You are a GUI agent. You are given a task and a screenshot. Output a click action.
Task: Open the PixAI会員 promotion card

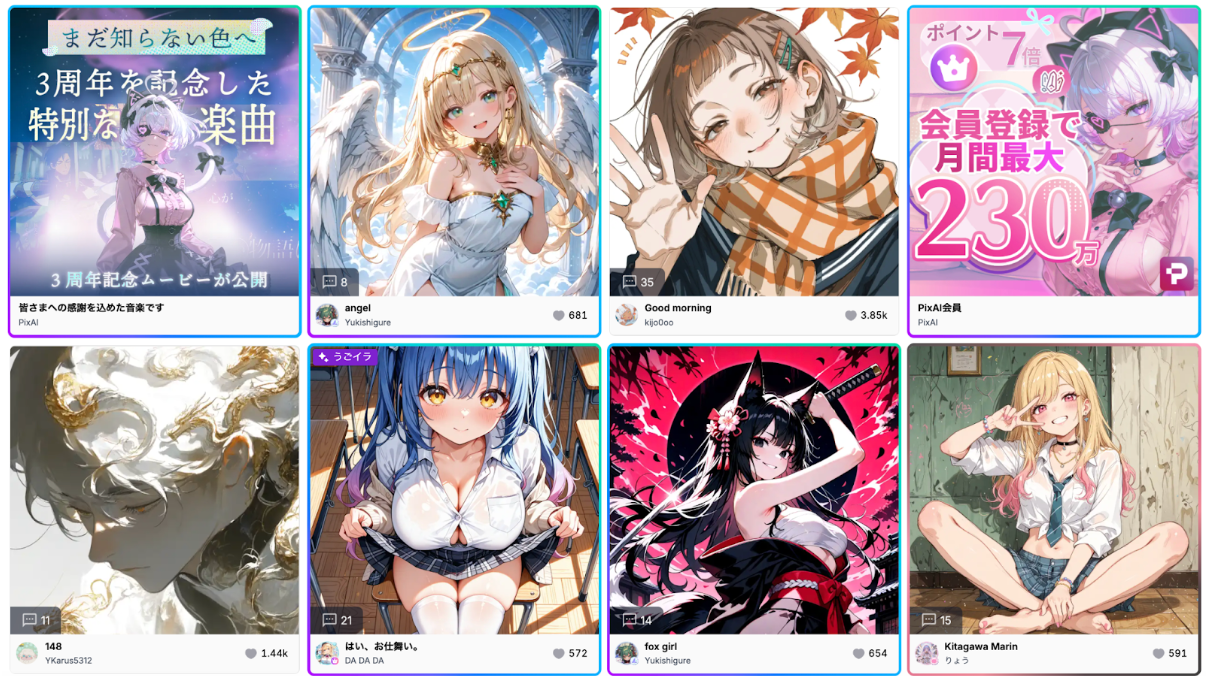1054,150
